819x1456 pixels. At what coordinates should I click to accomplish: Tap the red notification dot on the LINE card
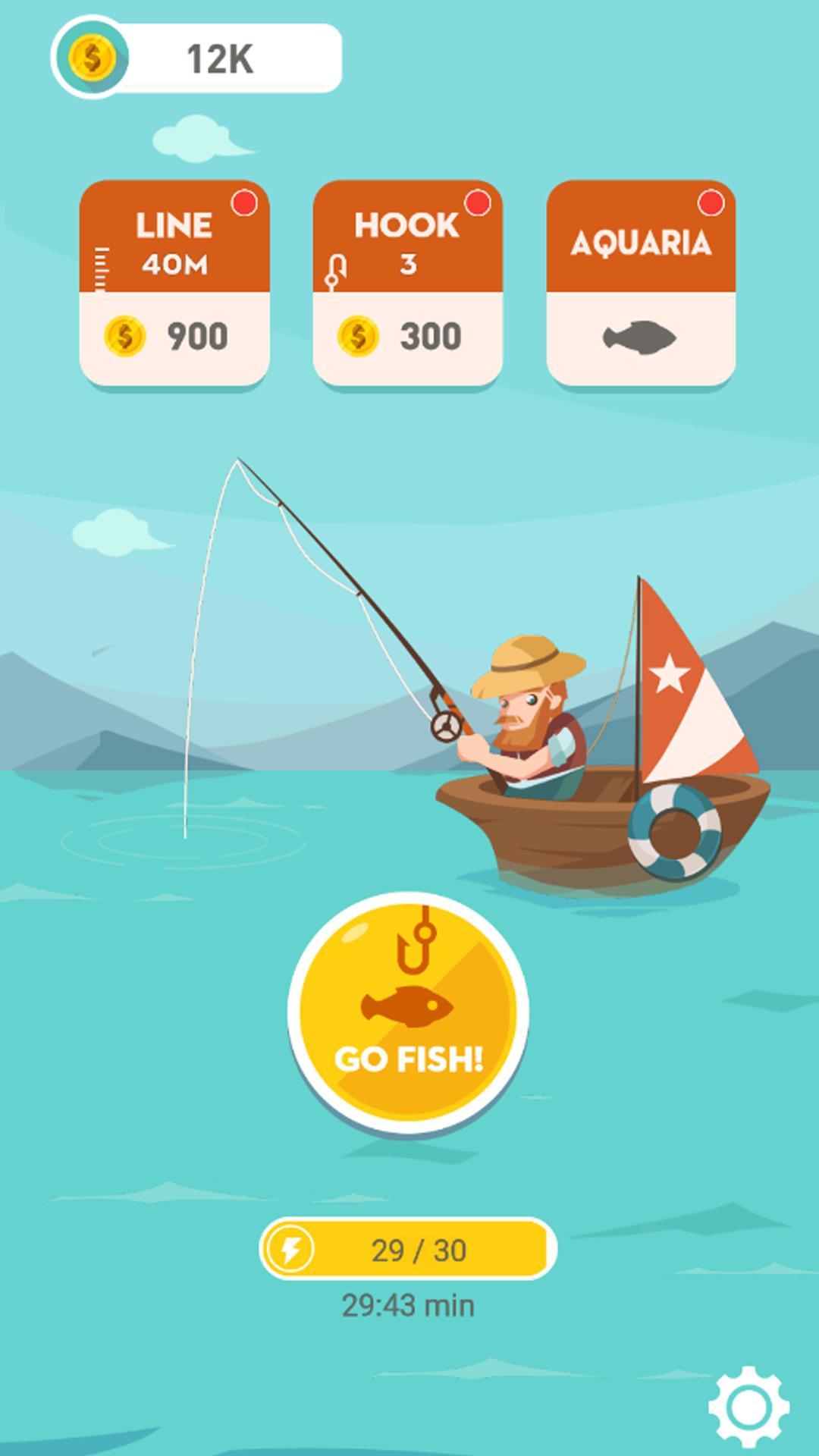pos(244,202)
